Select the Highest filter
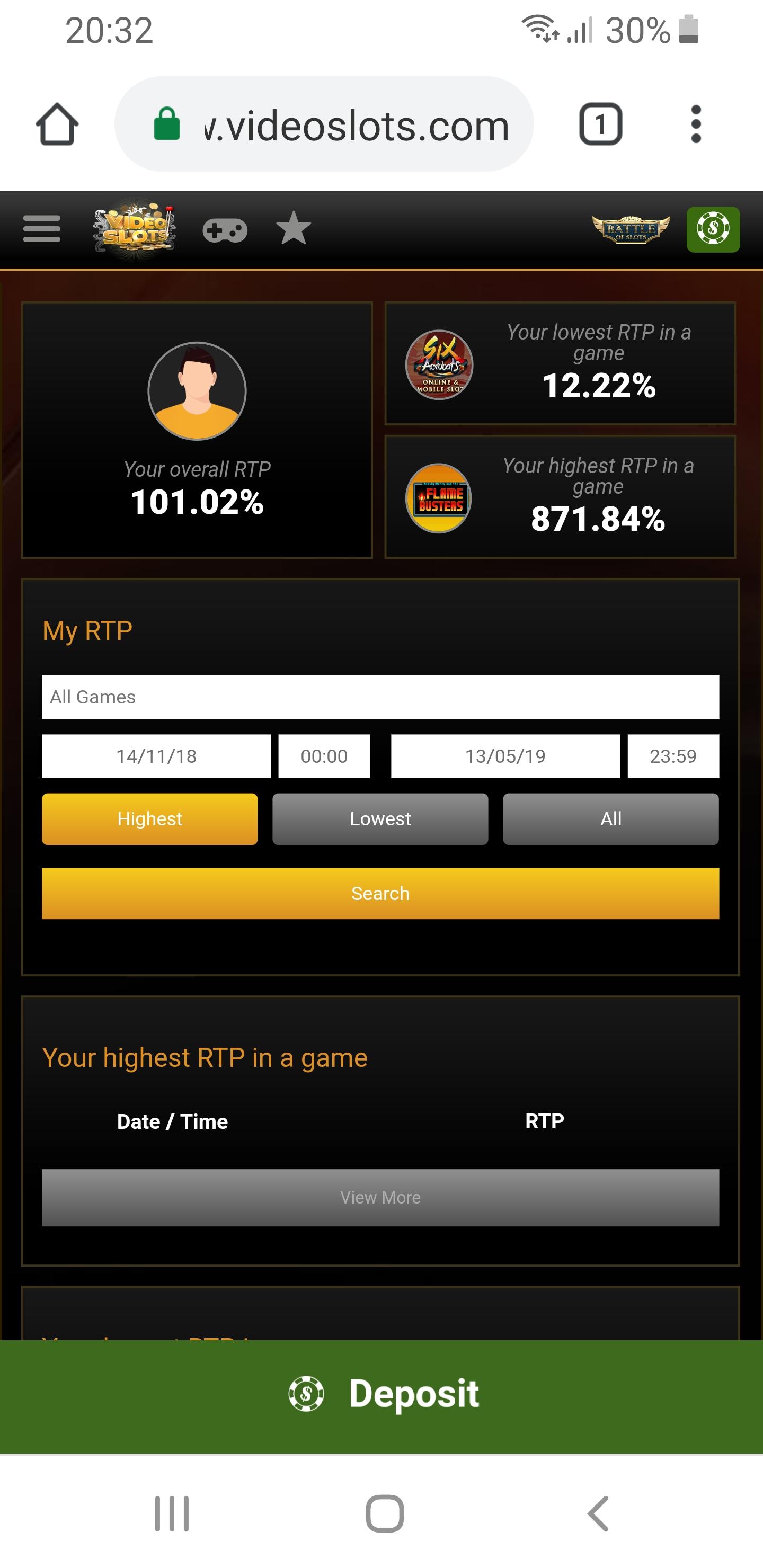The height and width of the screenshot is (1568, 763). [x=150, y=818]
